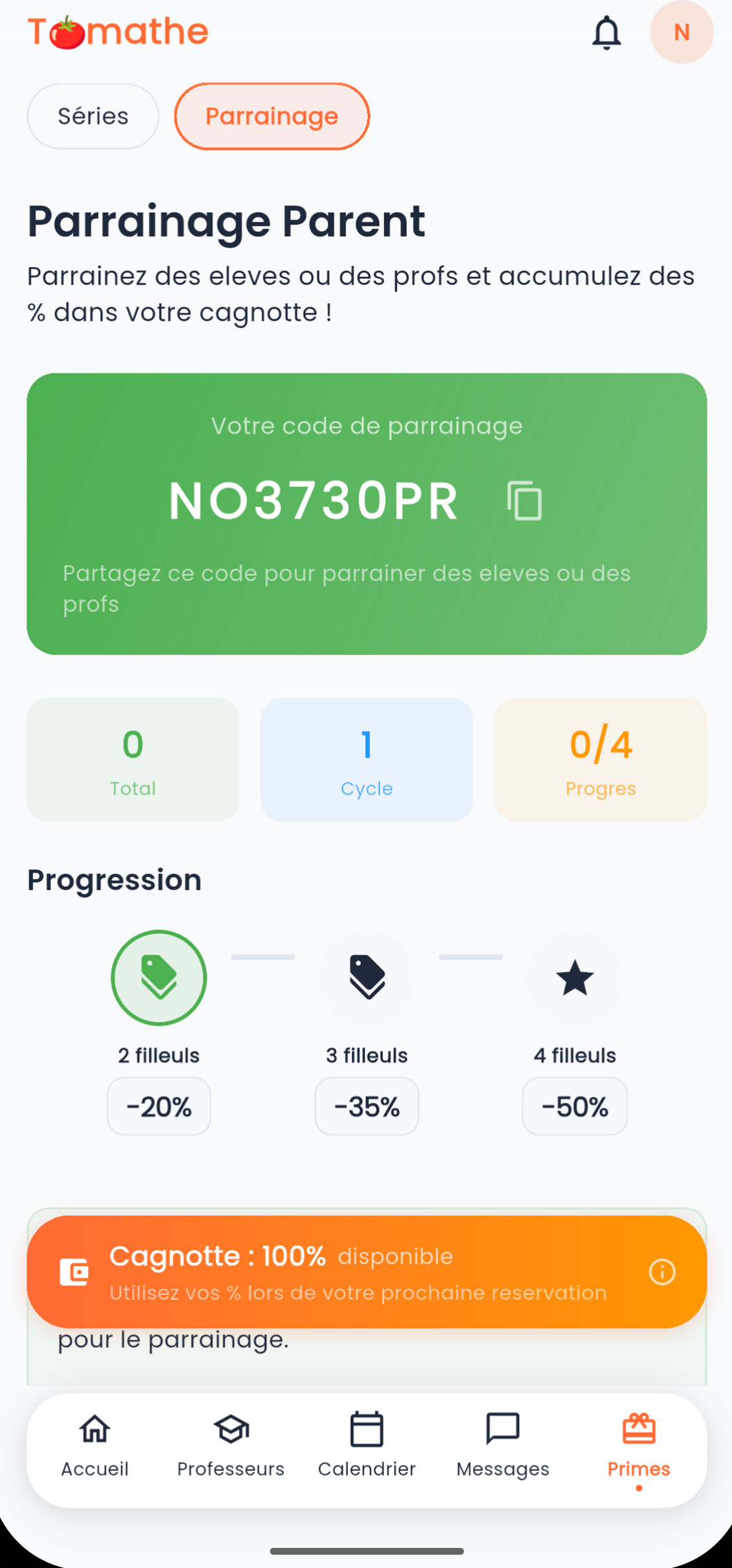Select the tag icon for 3 filleuls
This screenshot has height=1568, width=732.
pos(366,977)
